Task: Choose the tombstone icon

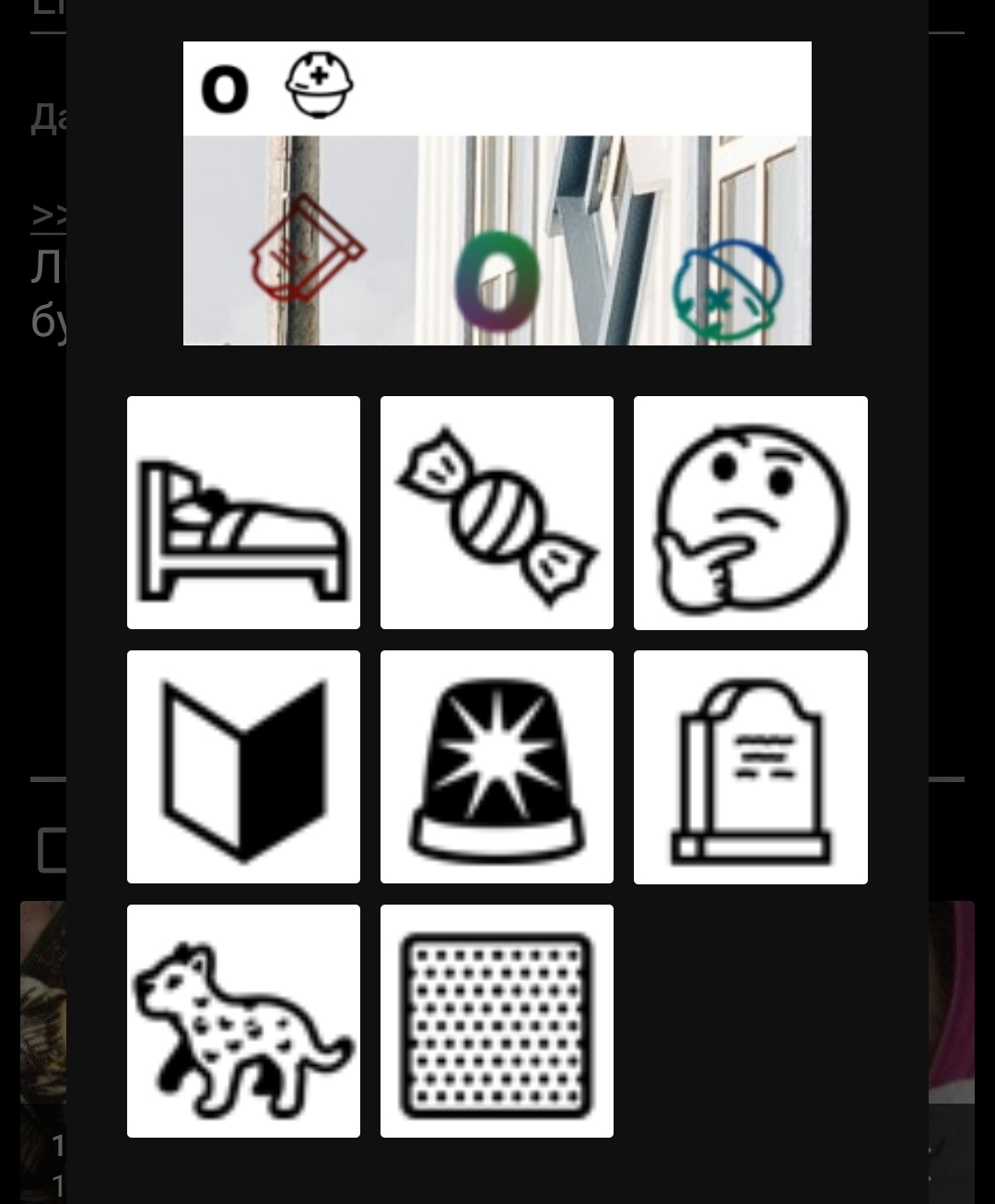Action: pos(750,767)
